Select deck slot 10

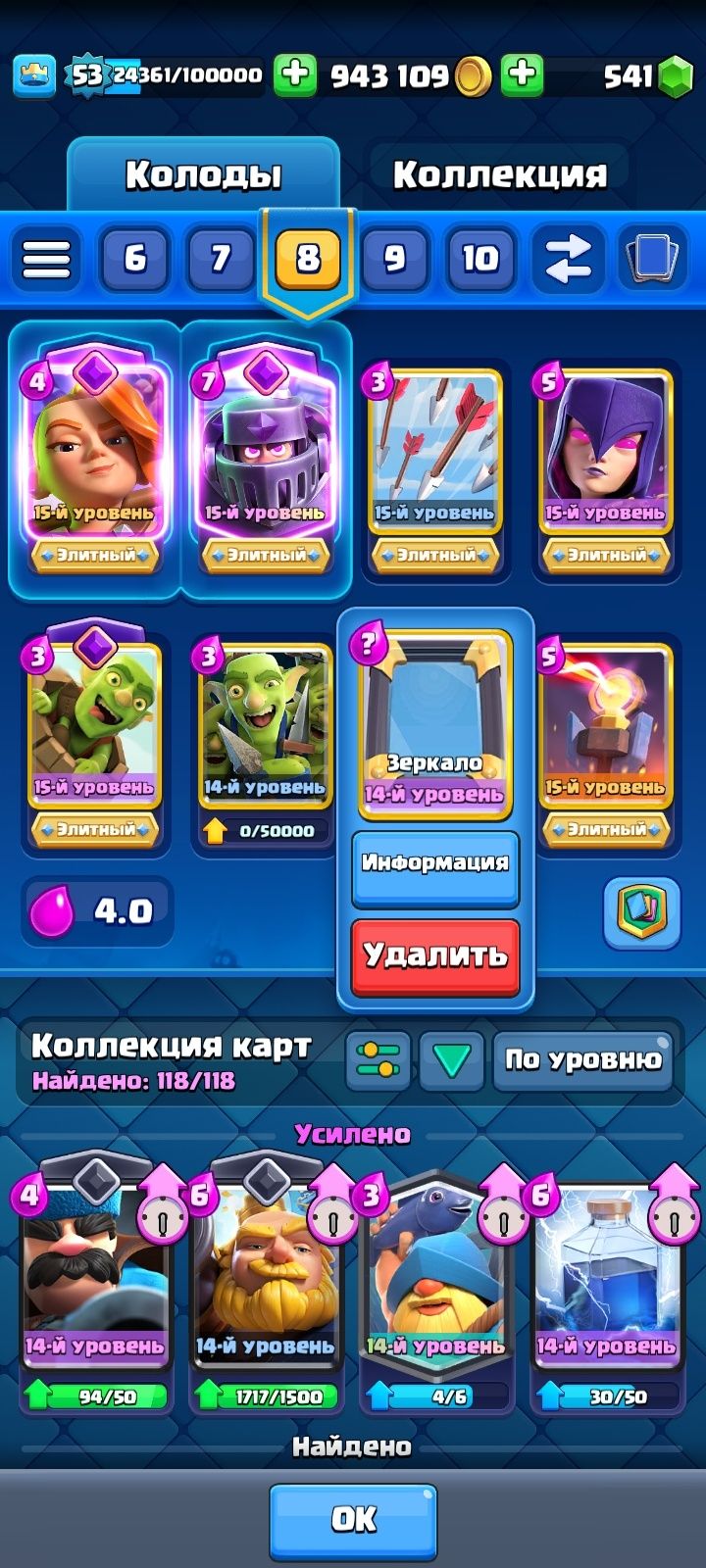[x=479, y=259]
